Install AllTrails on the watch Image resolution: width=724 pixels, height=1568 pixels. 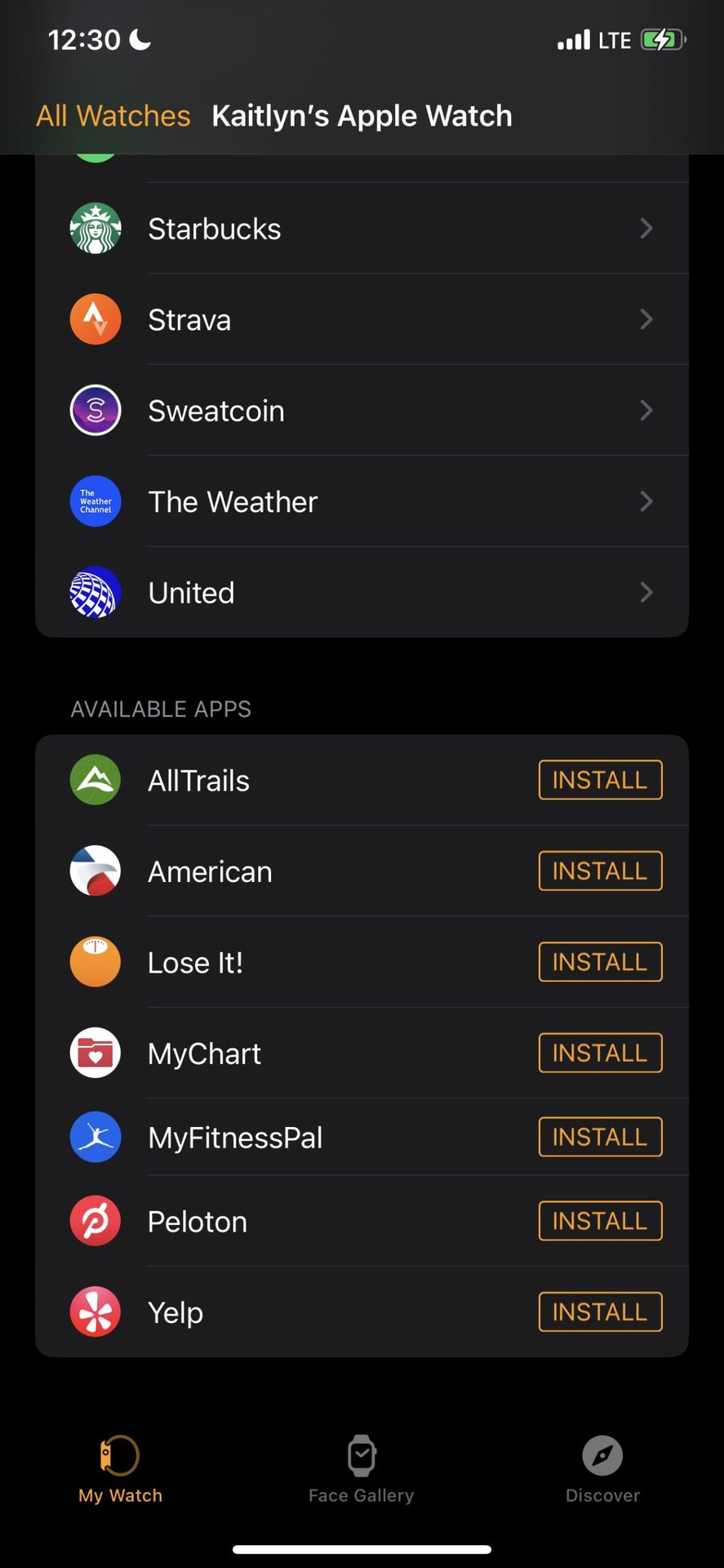pyautogui.click(x=600, y=780)
